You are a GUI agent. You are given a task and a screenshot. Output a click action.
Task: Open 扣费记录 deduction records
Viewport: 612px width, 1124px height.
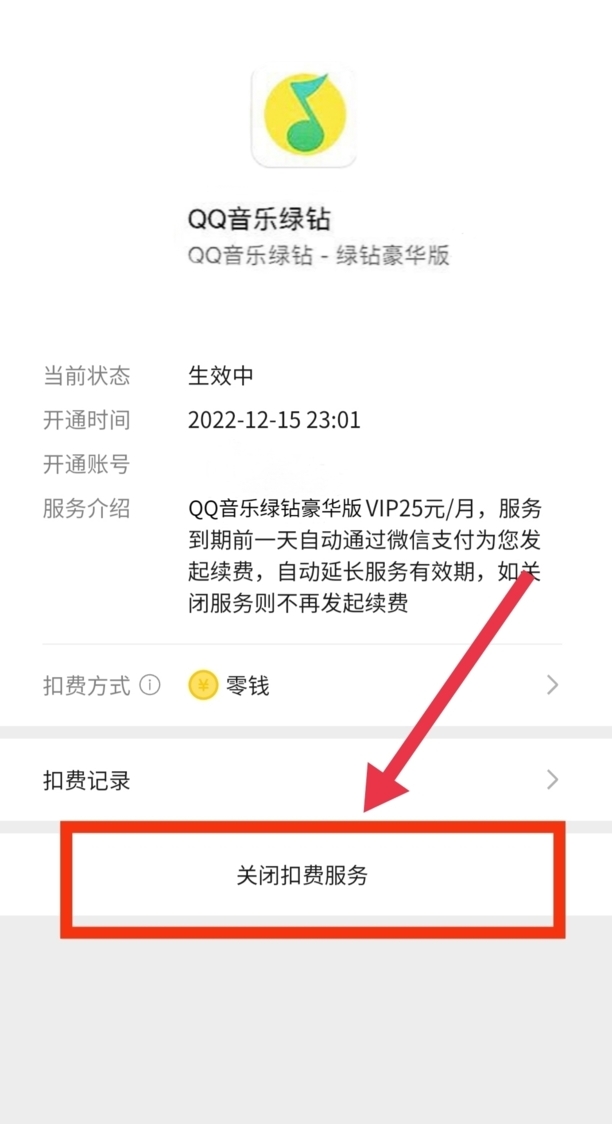pos(300,780)
